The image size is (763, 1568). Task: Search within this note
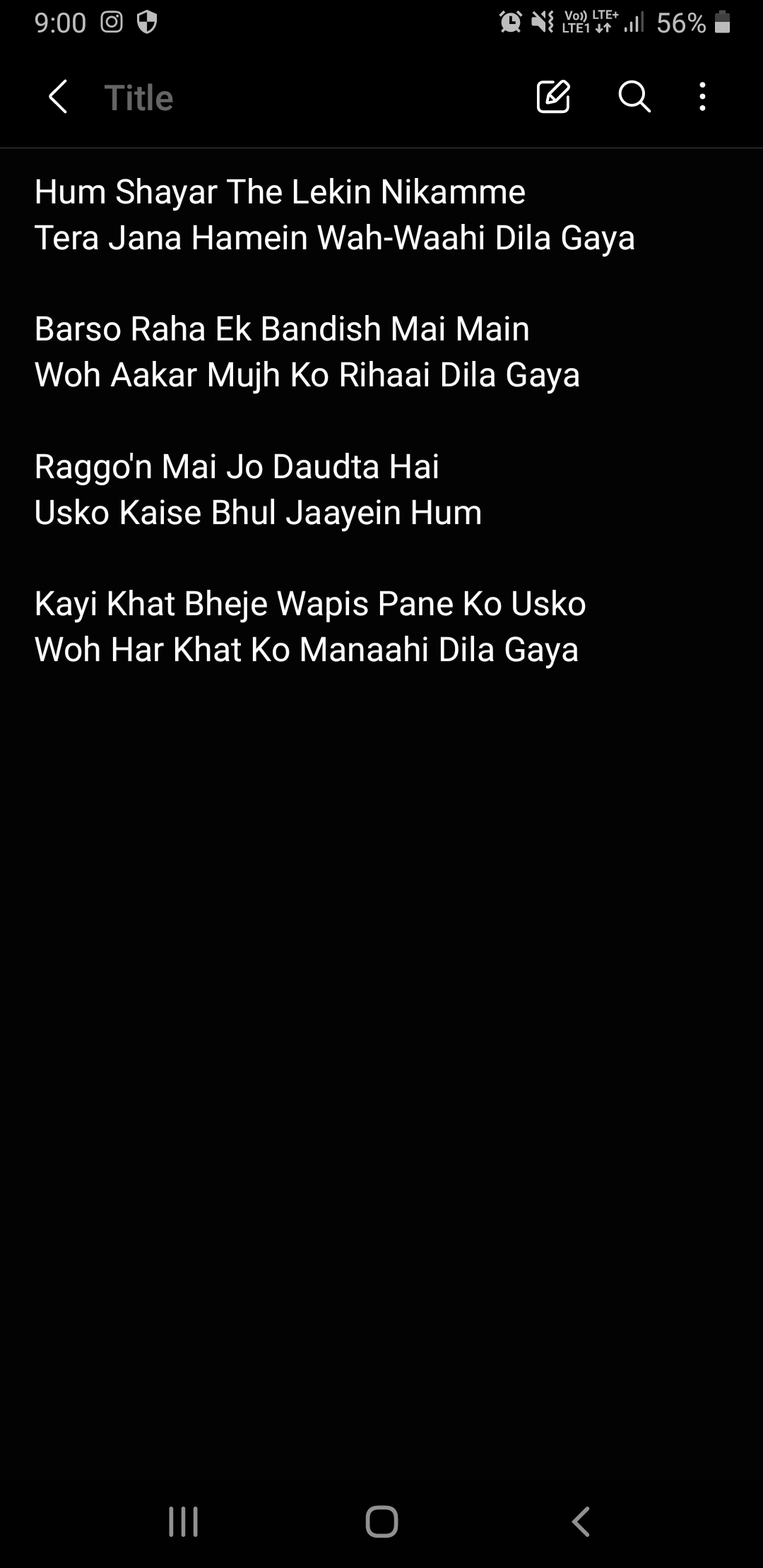click(634, 97)
